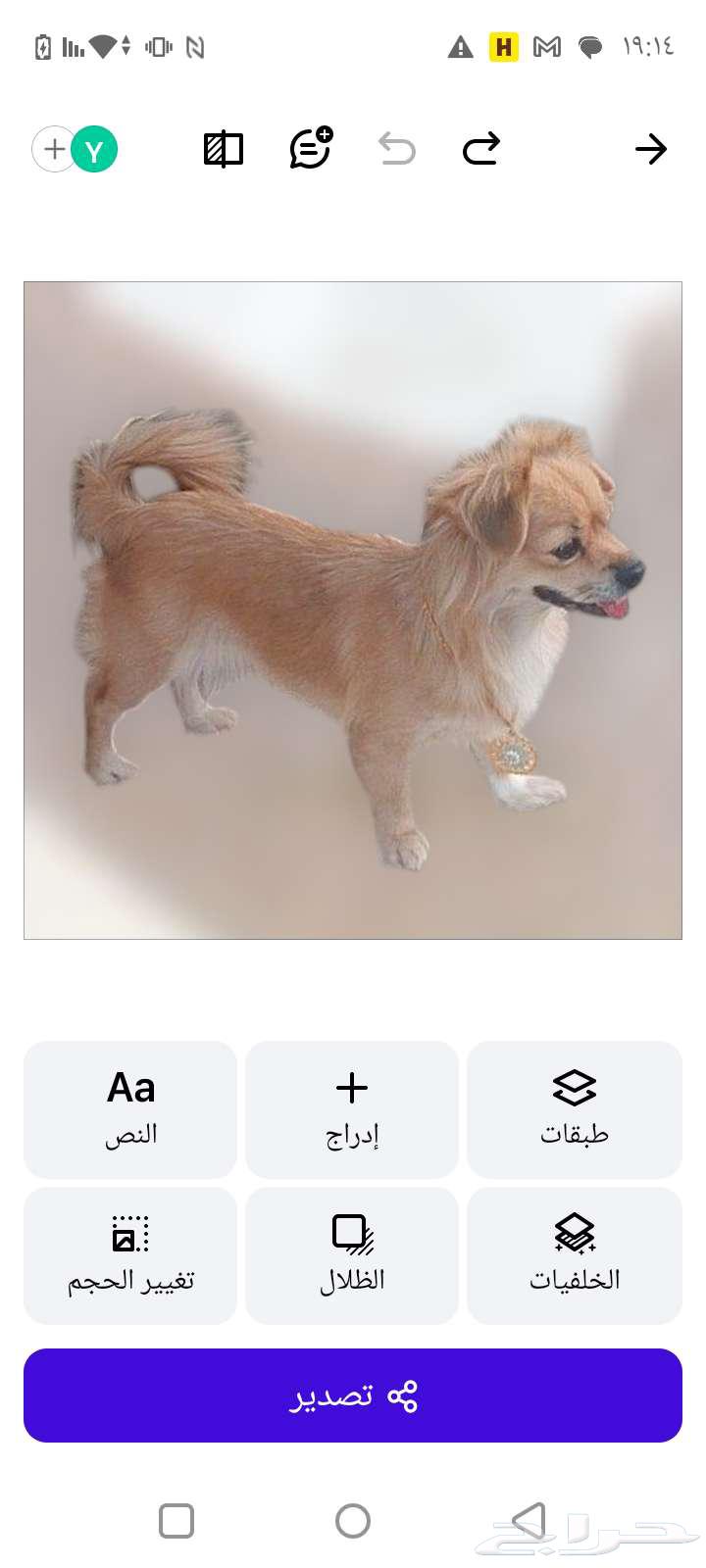Go to the system home screen
The width and height of the screenshot is (706, 1568).
pyautogui.click(x=353, y=1521)
